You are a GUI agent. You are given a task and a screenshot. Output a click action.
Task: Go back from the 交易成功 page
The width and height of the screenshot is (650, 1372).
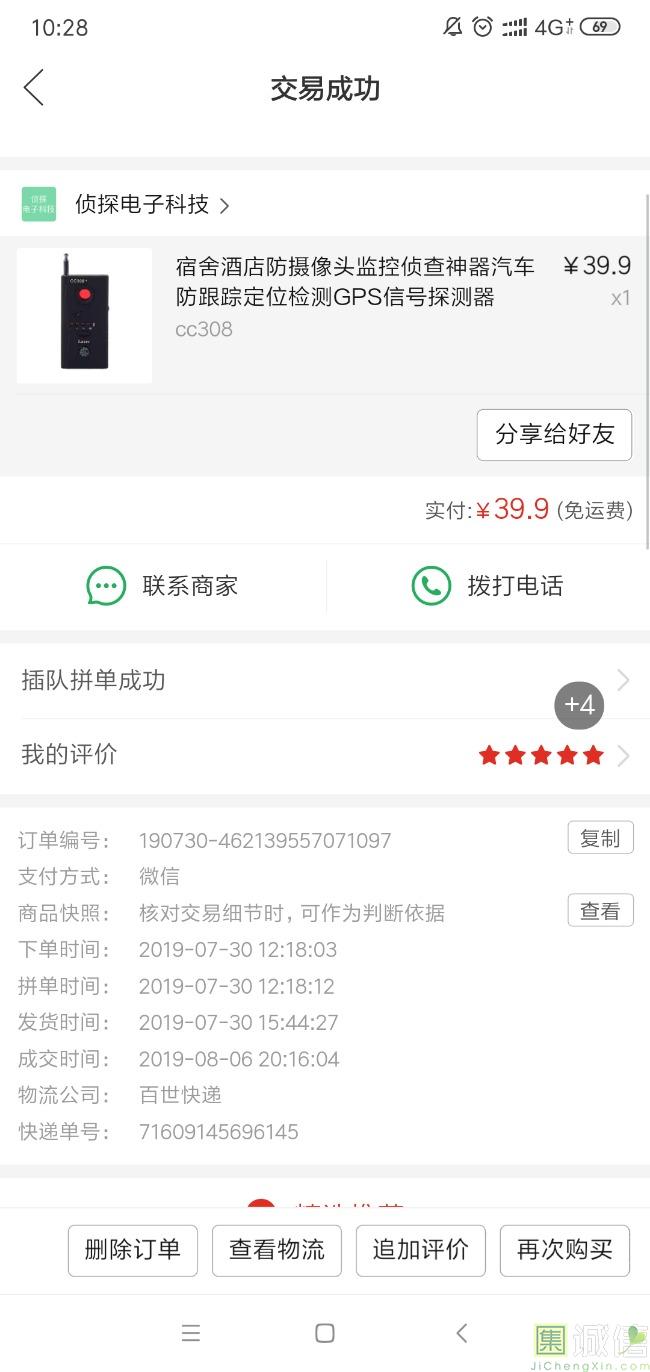(x=34, y=88)
